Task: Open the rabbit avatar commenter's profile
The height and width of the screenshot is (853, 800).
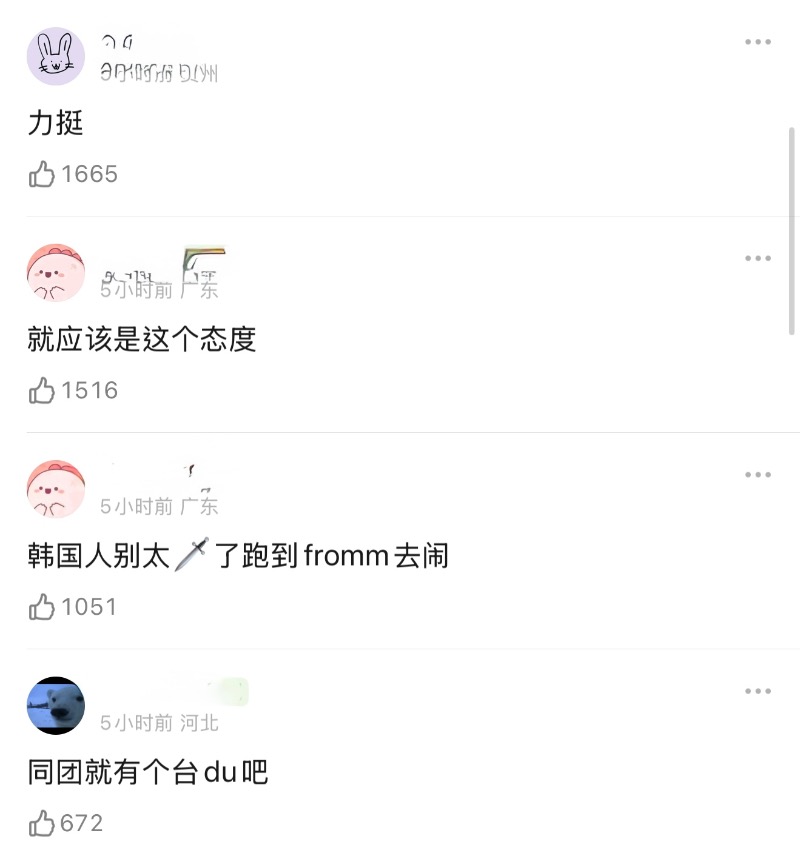Action: coord(55,56)
